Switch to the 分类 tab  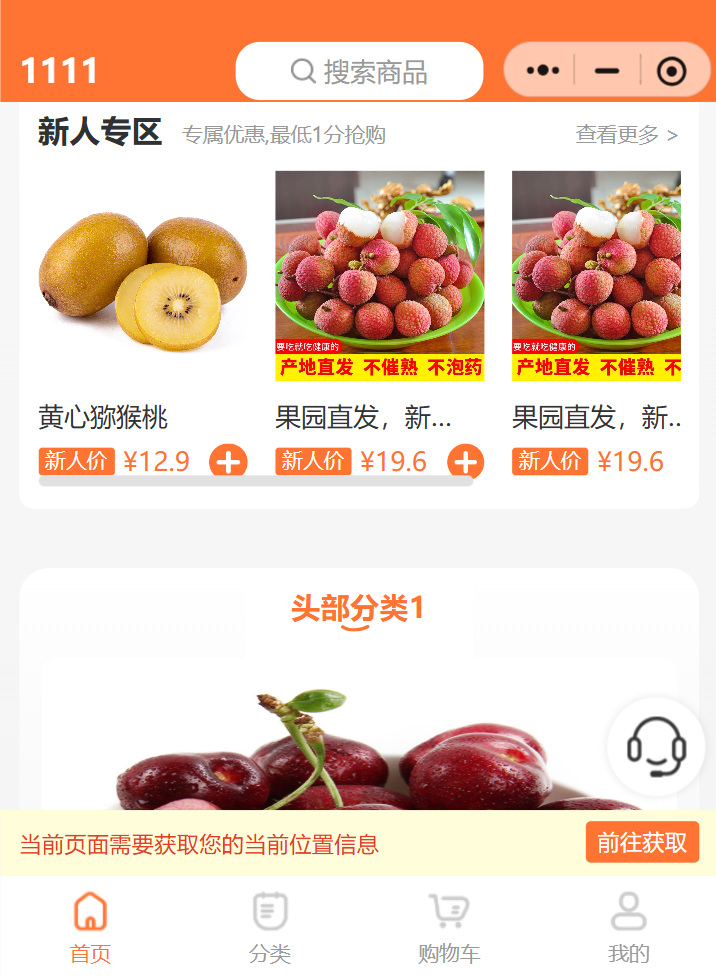point(270,927)
